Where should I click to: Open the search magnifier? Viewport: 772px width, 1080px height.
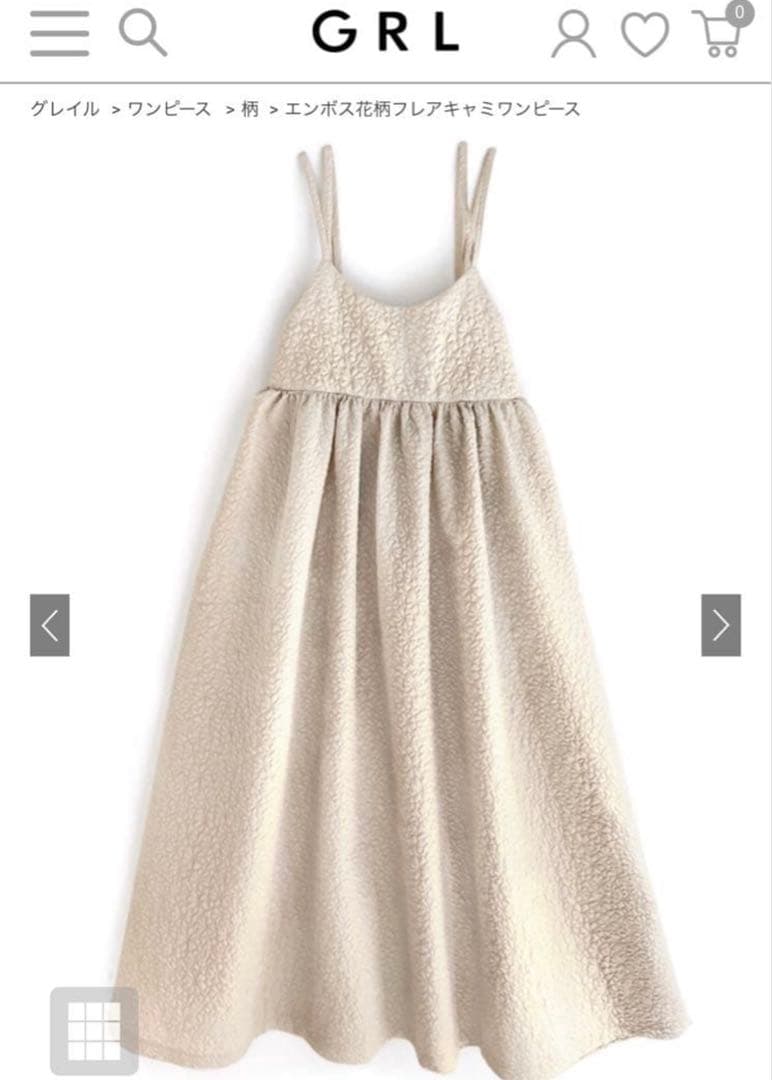point(143,34)
